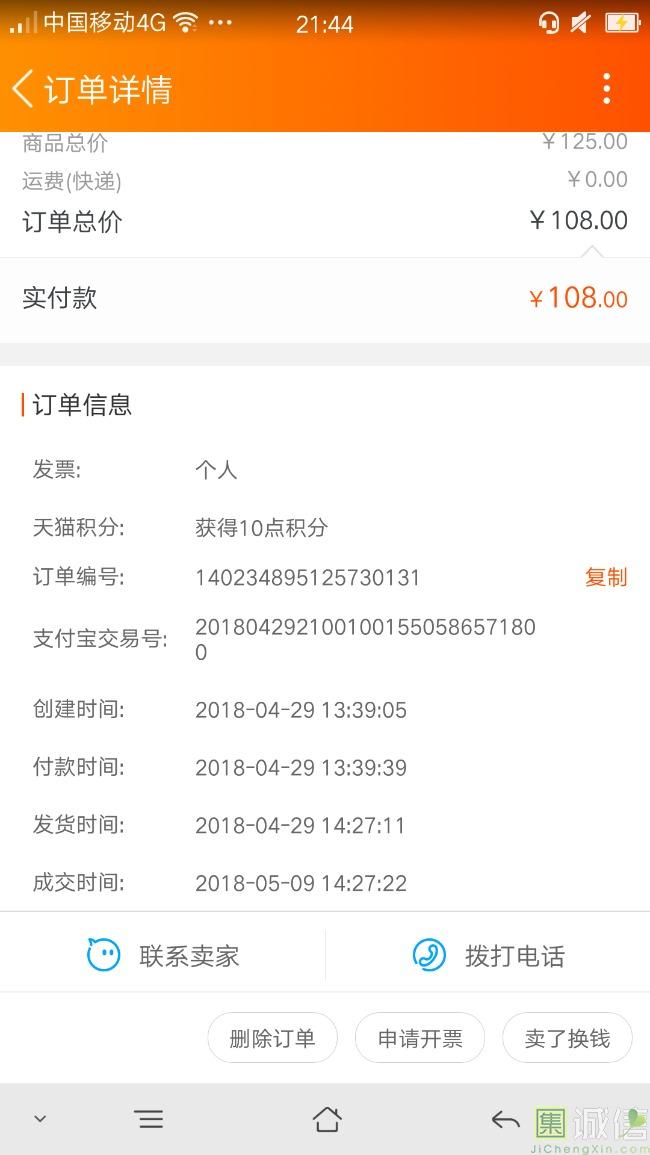This screenshot has height=1155, width=650.
Task: Go to the system home screen
Action: coord(327,1120)
